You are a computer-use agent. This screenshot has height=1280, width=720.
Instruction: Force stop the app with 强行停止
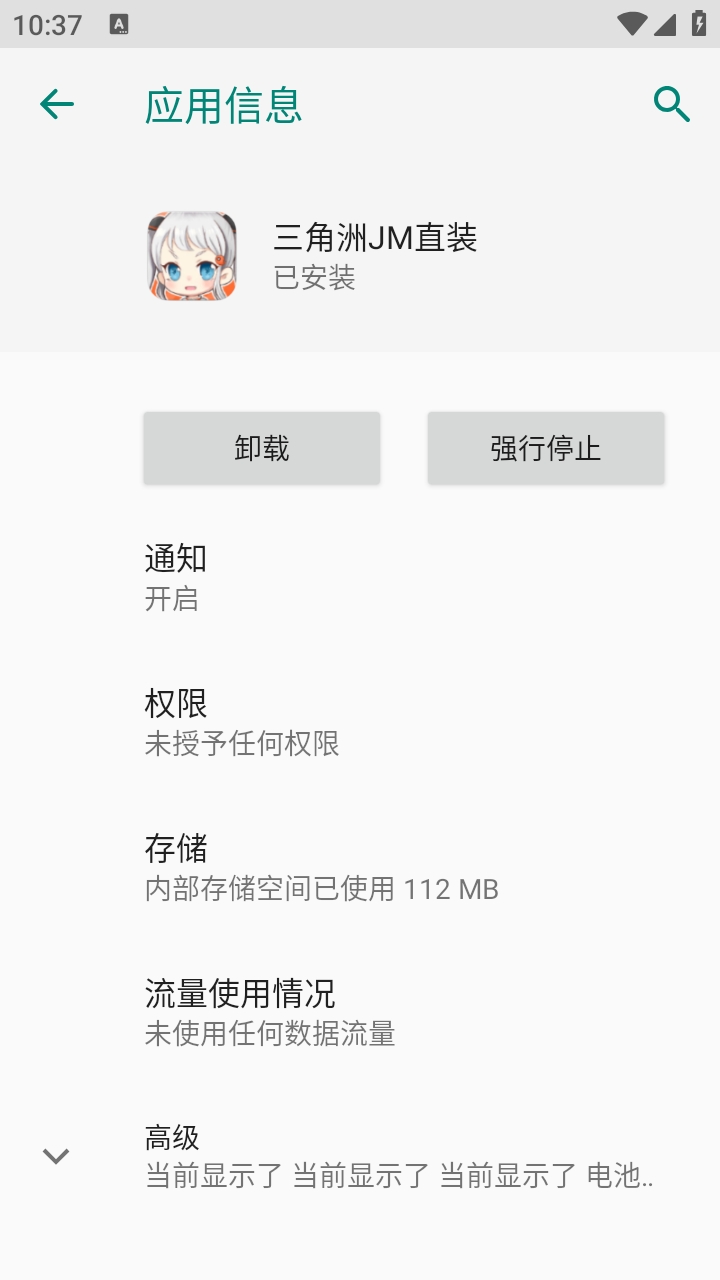coord(546,448)
